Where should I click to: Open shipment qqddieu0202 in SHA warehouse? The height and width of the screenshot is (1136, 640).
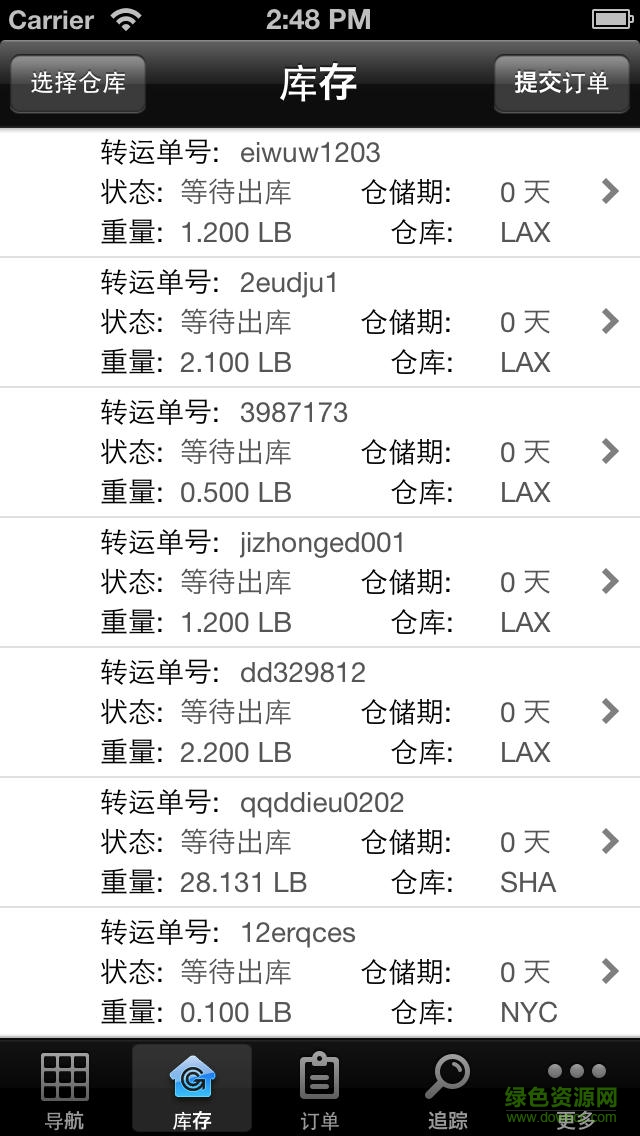320,842
